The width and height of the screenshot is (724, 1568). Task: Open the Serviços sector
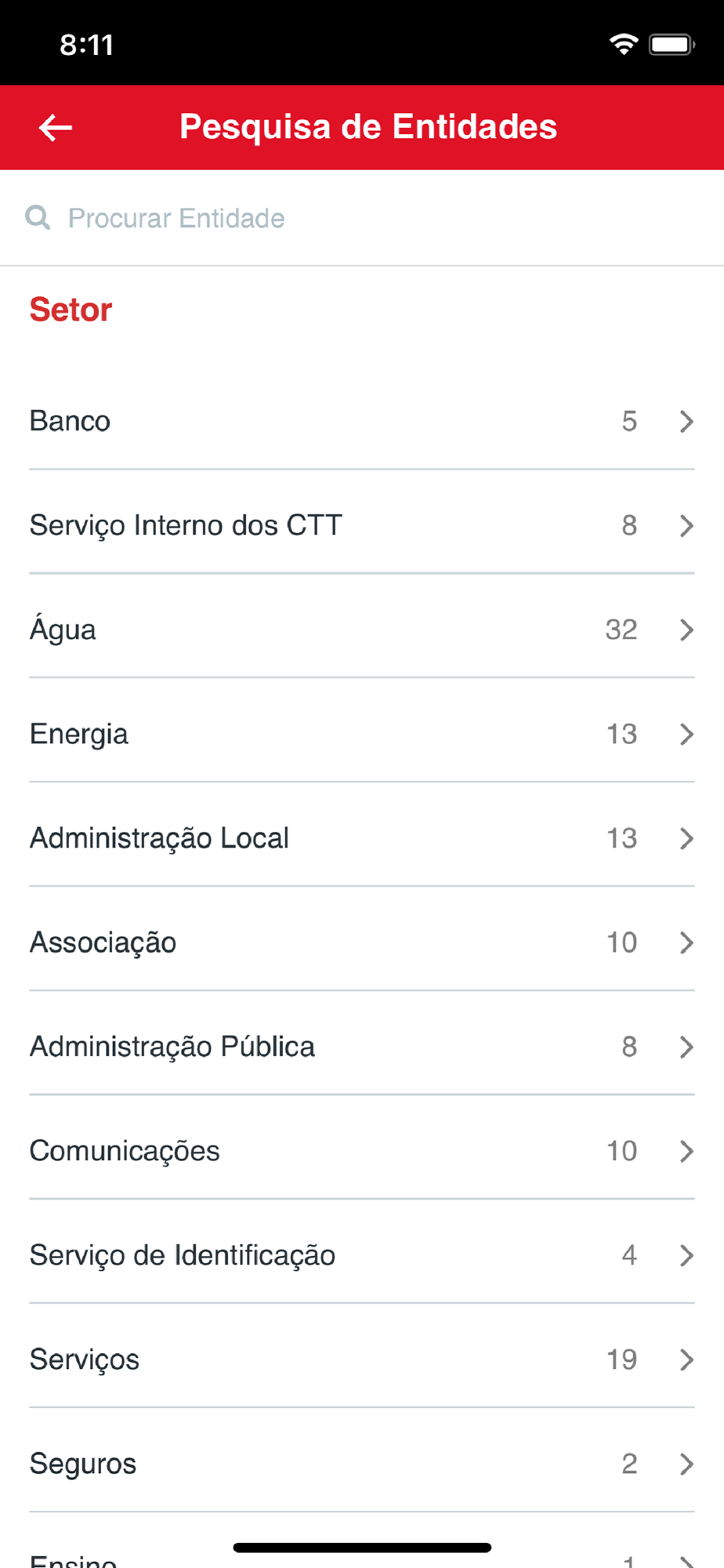pyautogui.click(x=360, y=1359)
